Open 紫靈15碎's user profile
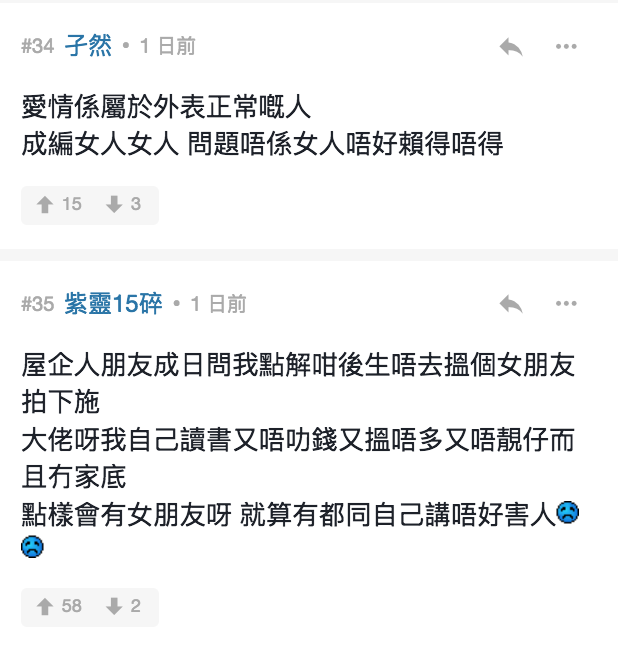This screenshot has width=618, height=646. (113, 304)
